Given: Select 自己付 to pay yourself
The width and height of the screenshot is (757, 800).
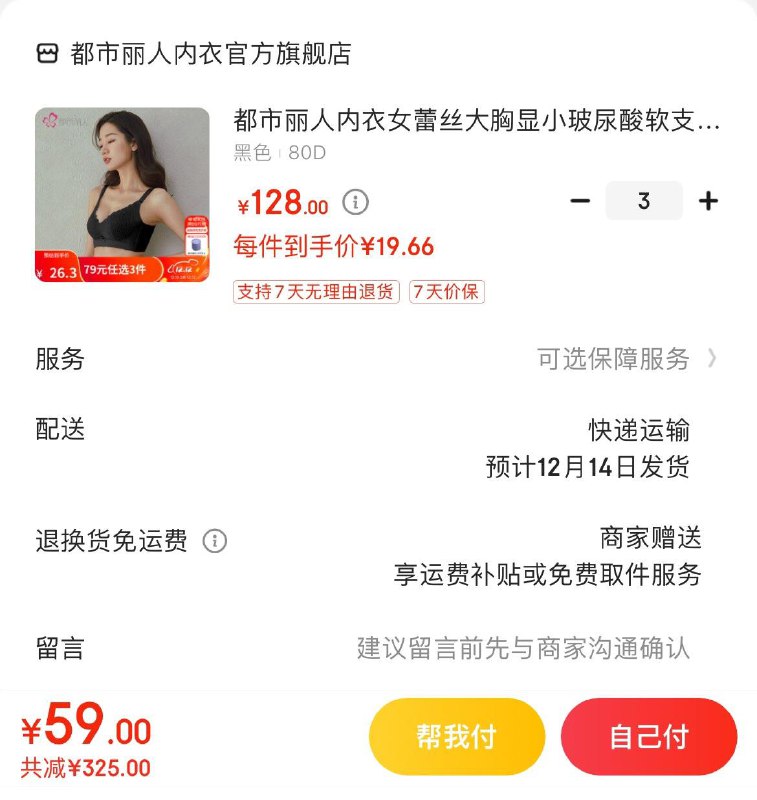Looking at the screenshot, I should pos(649,737).
